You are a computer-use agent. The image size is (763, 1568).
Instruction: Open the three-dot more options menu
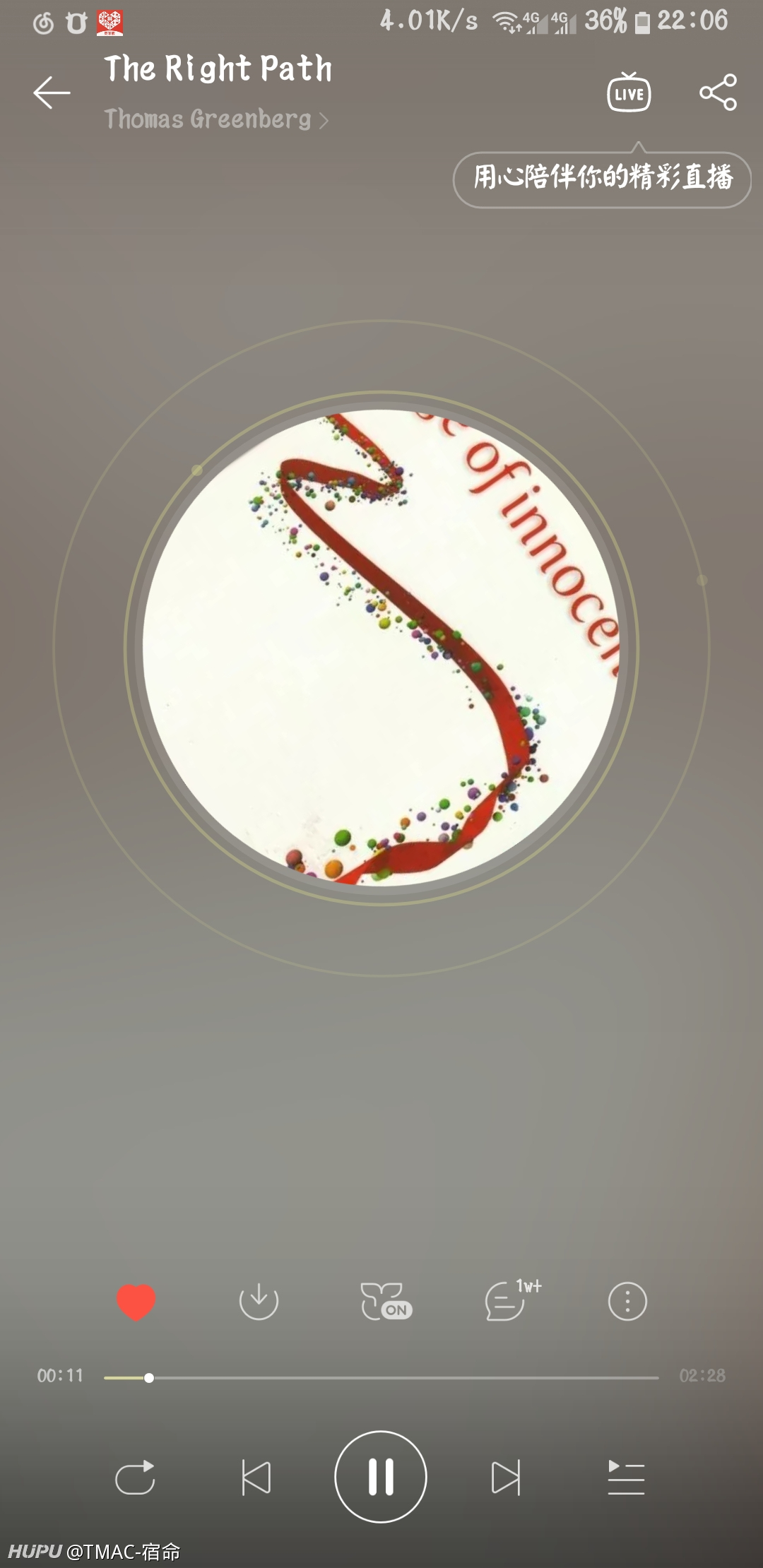(627, 1301)
